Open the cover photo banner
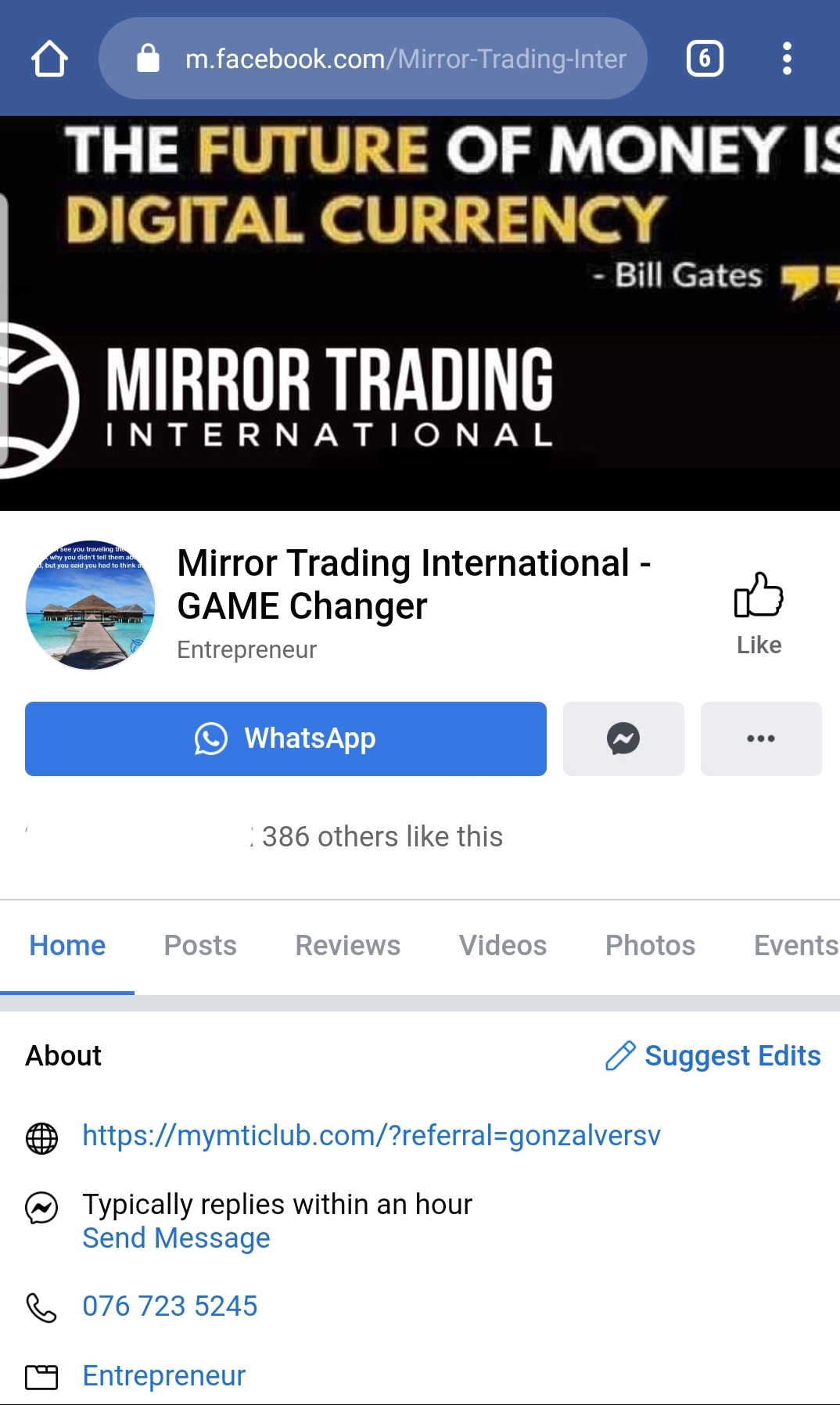Screen dimensions: 840x1405 420,313
